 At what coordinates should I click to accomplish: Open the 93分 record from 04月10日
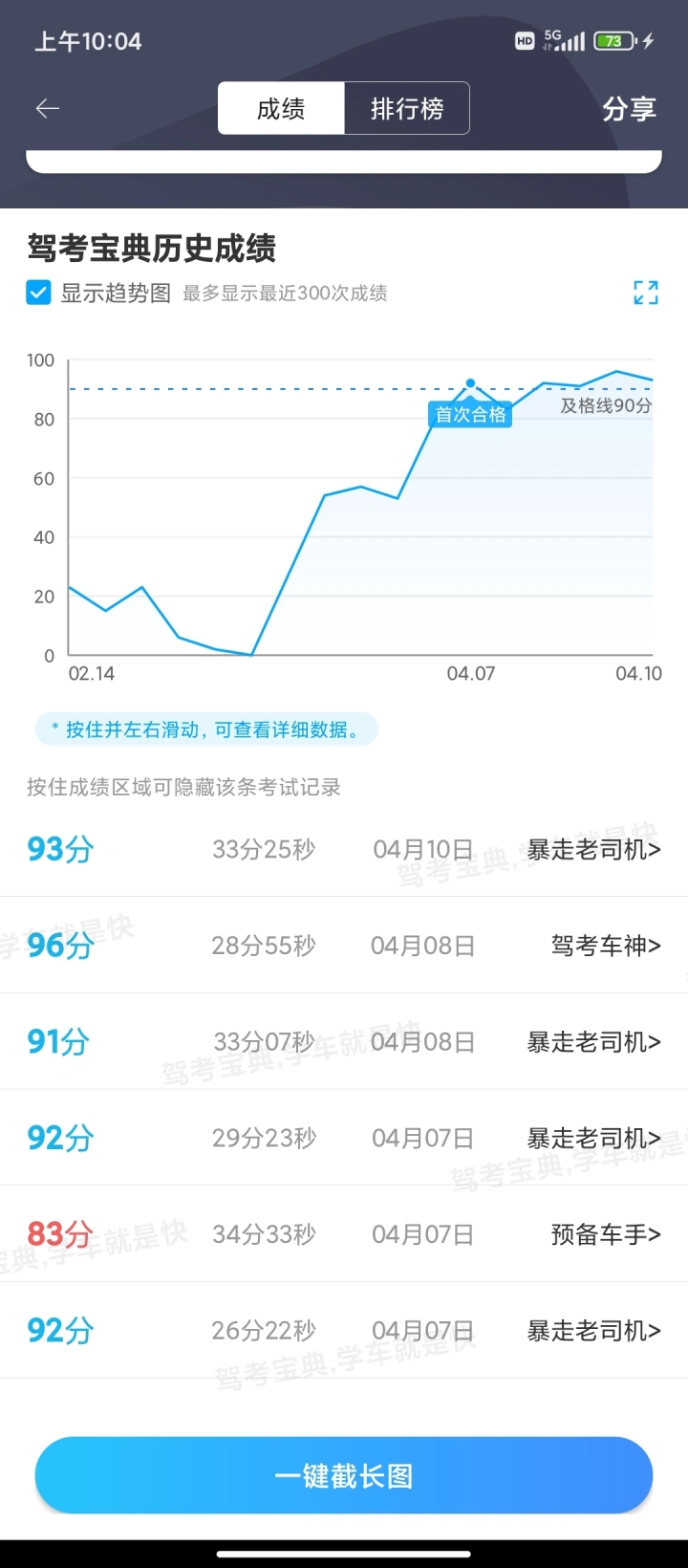[x=344, y=849]
